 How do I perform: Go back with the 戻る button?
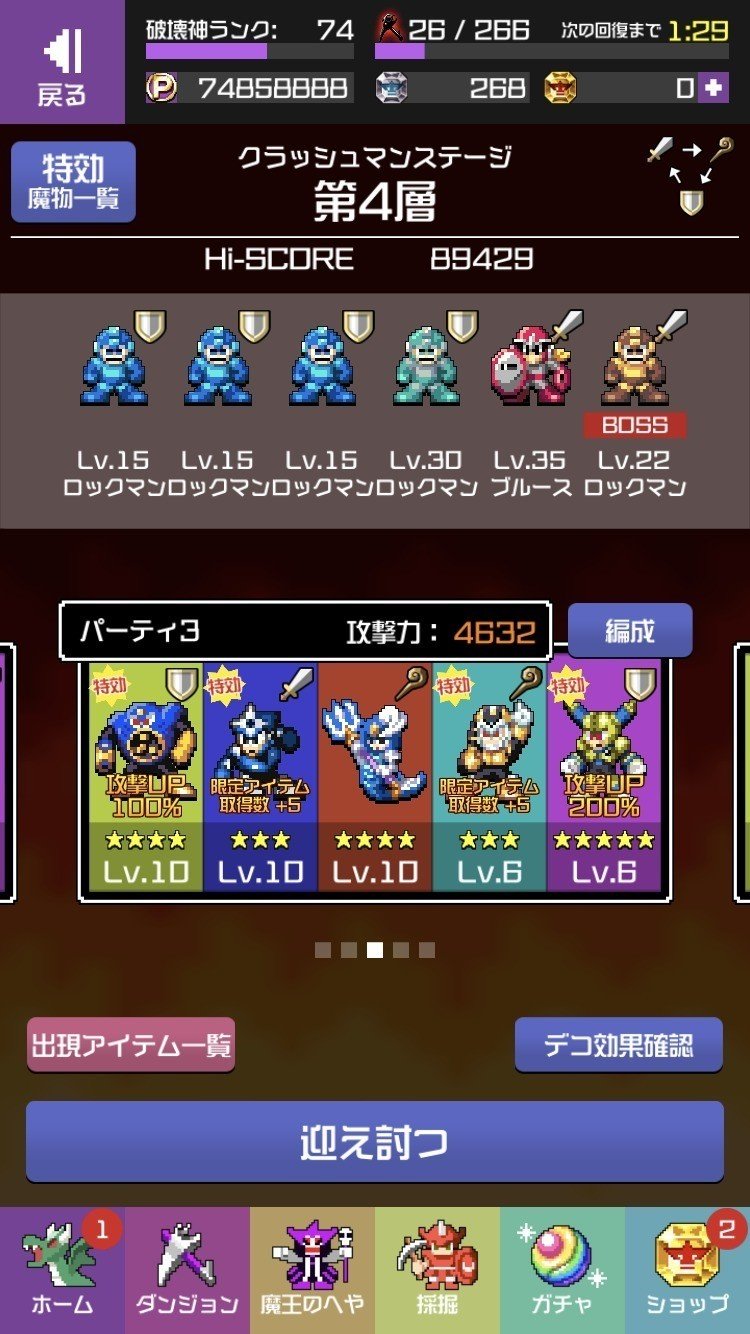click(62, 62)
